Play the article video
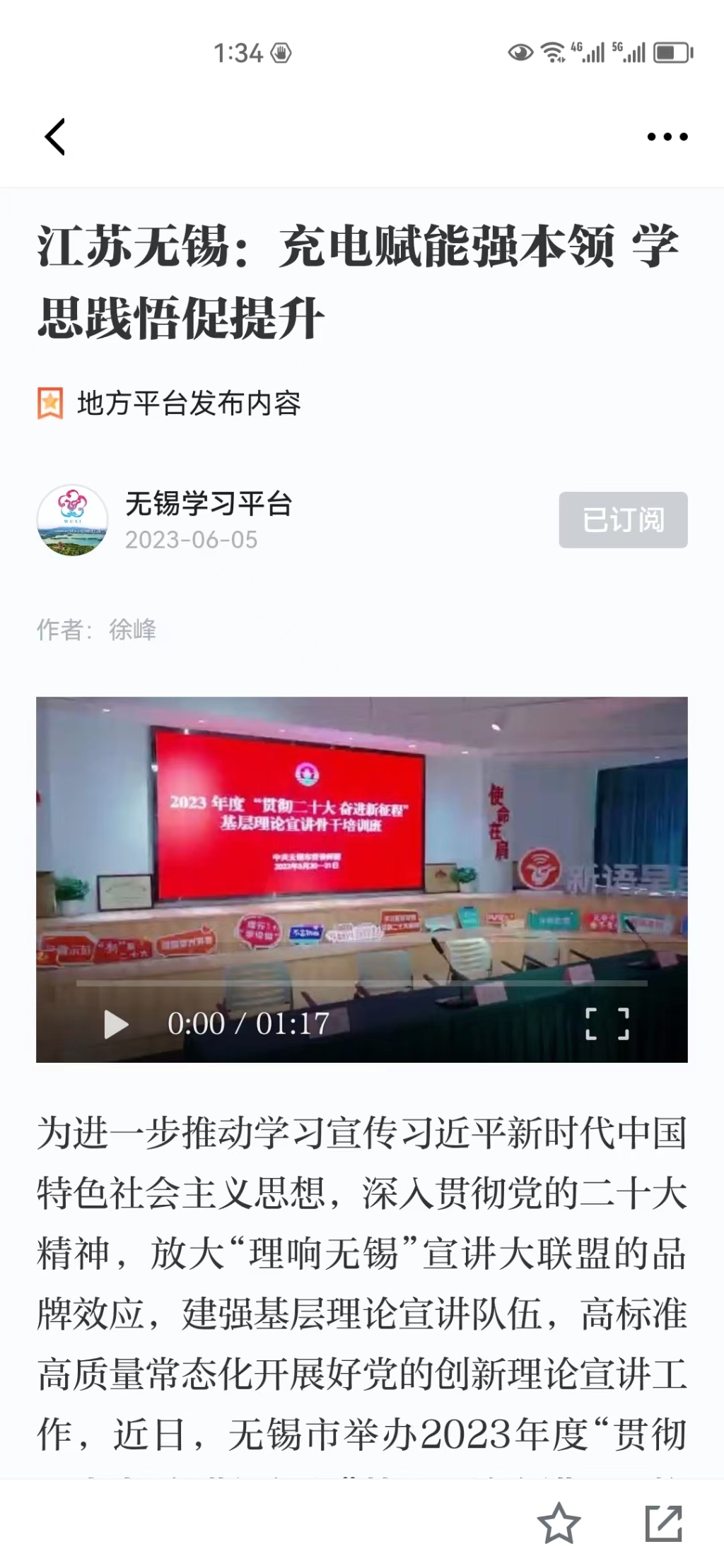This screenshot has width=724, height=1568. [116, 1024]
